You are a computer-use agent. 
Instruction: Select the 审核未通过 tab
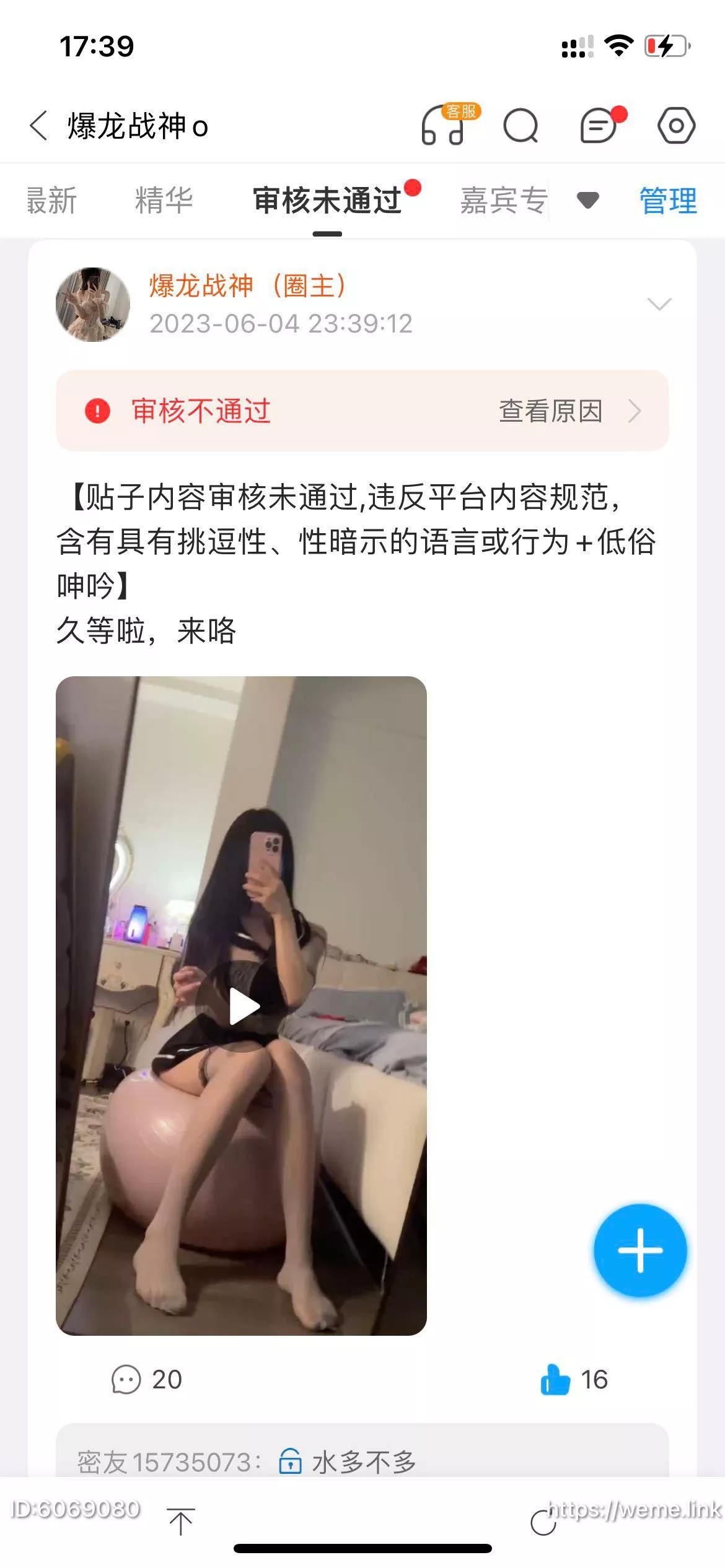pos(327,201)
